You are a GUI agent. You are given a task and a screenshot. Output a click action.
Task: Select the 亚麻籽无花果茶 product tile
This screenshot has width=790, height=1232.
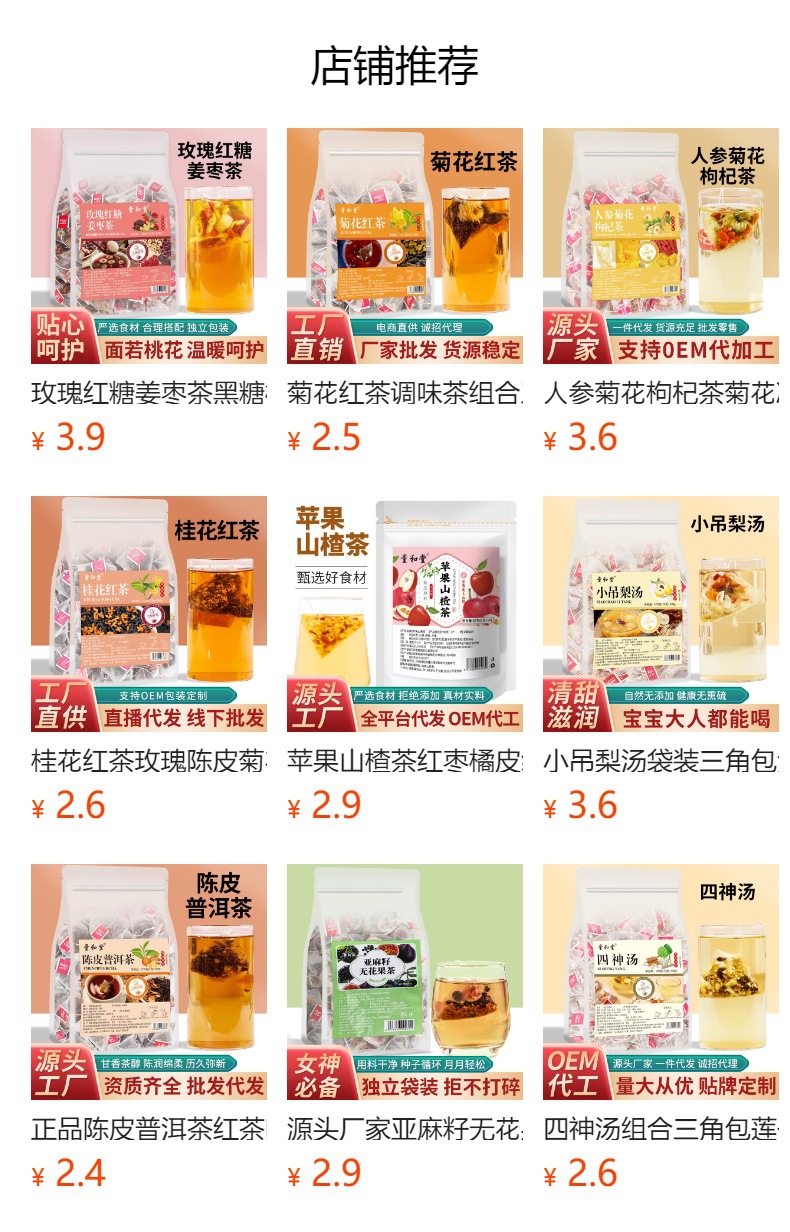(x=405, y=982)
